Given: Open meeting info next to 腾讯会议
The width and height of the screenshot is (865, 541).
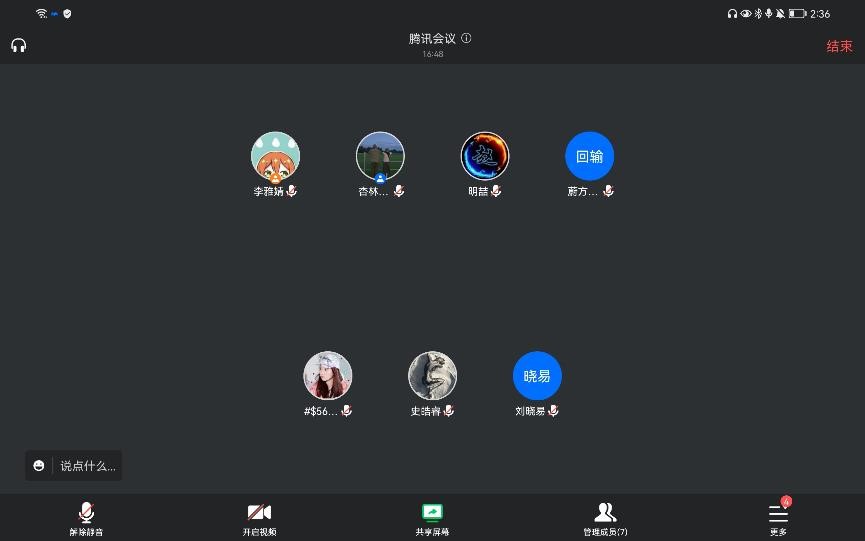Looking at the screenshot, I should 466,39.
